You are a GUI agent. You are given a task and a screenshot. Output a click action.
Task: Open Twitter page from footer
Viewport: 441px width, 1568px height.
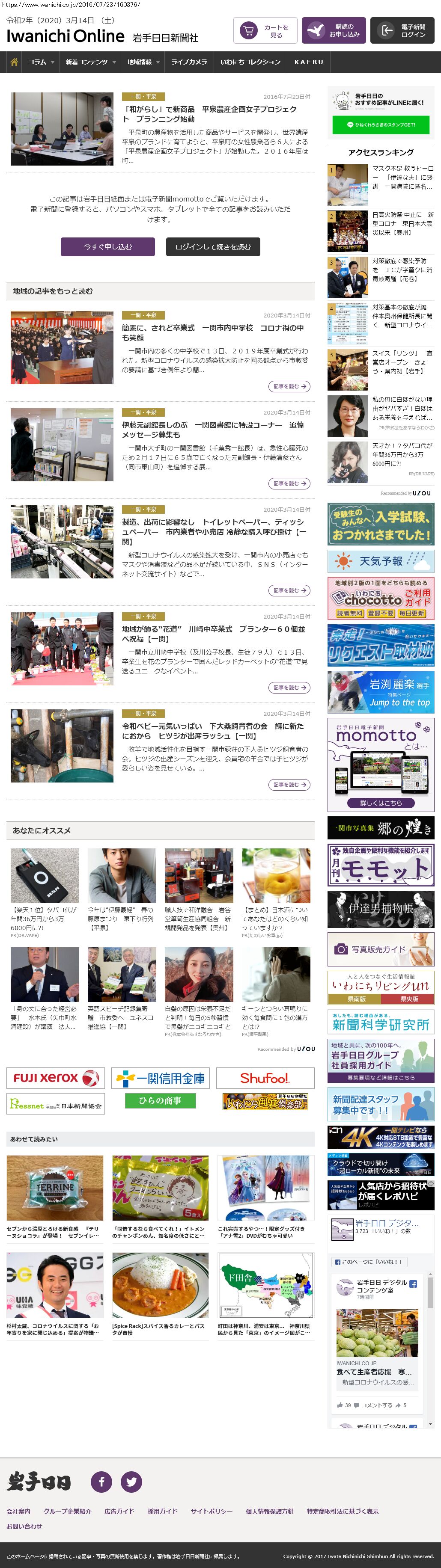click(131, 1482)
